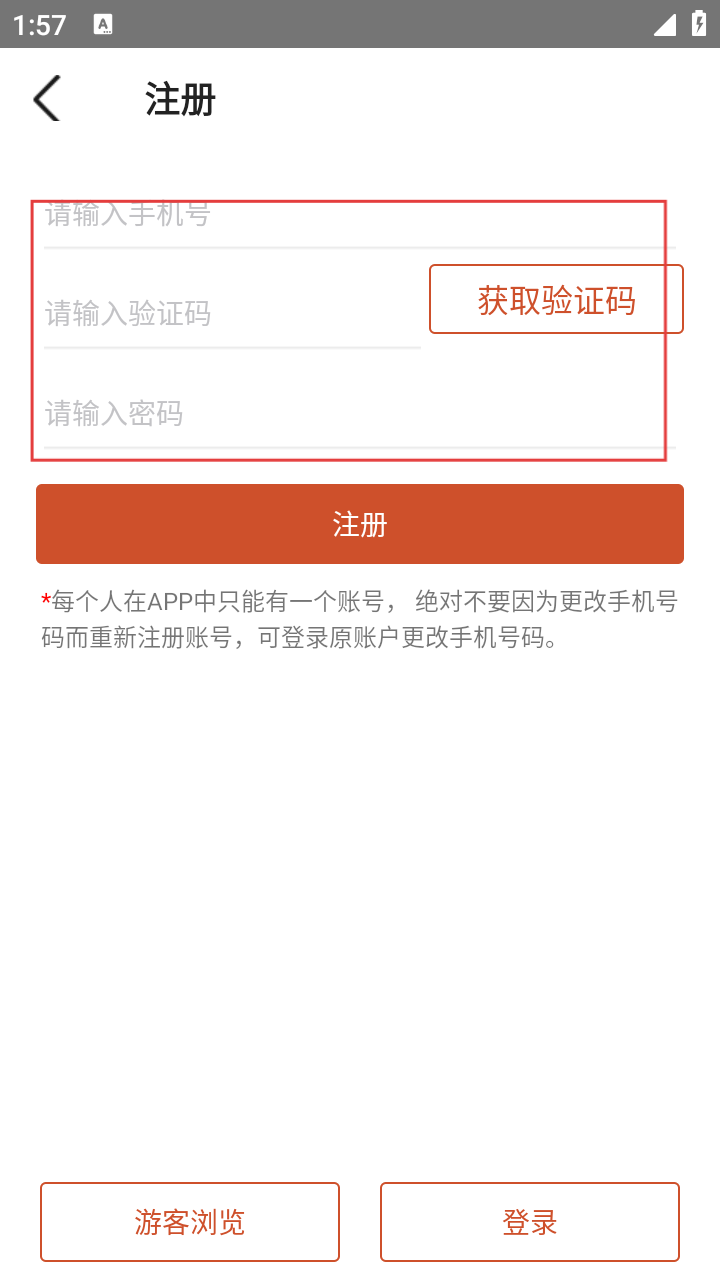The image size is (720, 1280).
Task: Open the 登录 login page
Action: point(530,1222)
